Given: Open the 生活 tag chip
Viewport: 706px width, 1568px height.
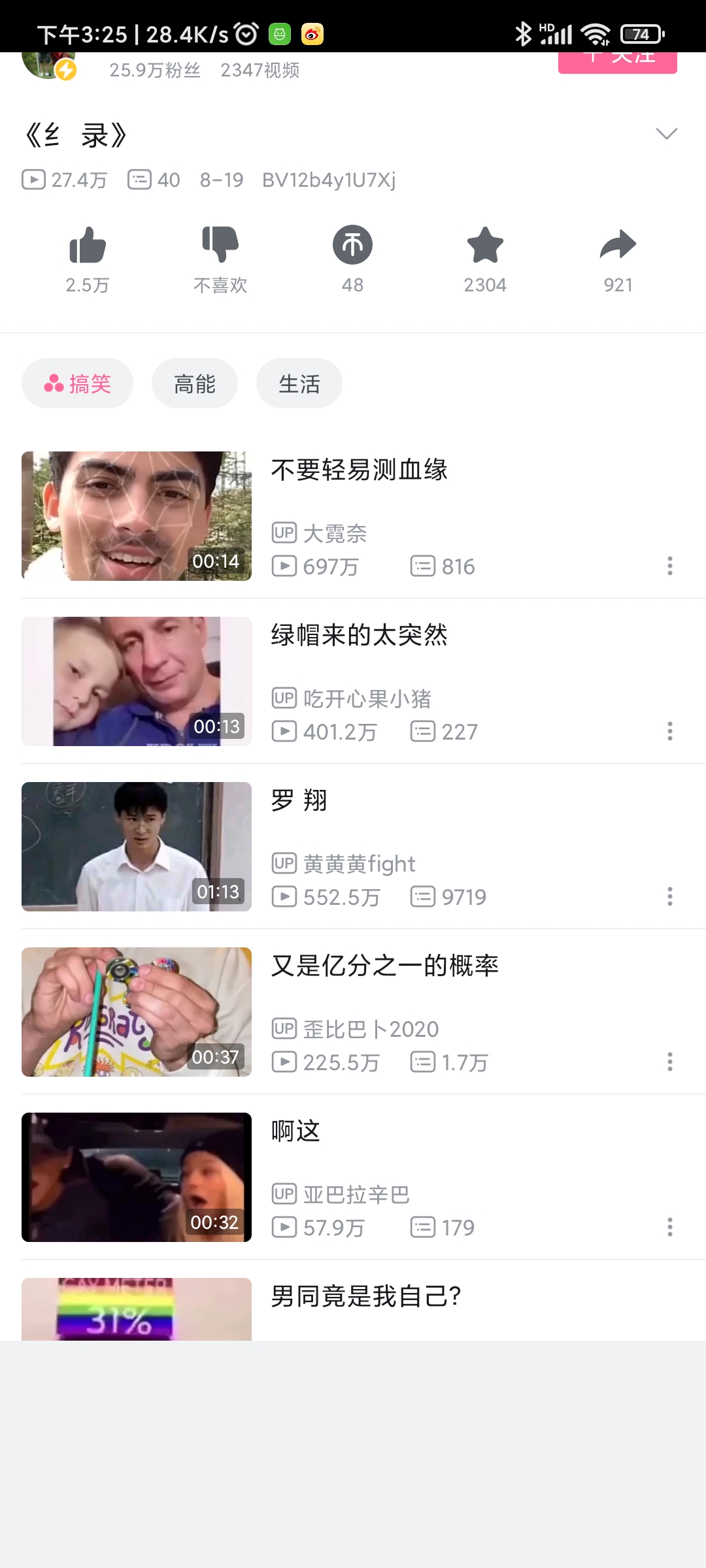Looking at the screenshot, I should [x=299, y=384].
